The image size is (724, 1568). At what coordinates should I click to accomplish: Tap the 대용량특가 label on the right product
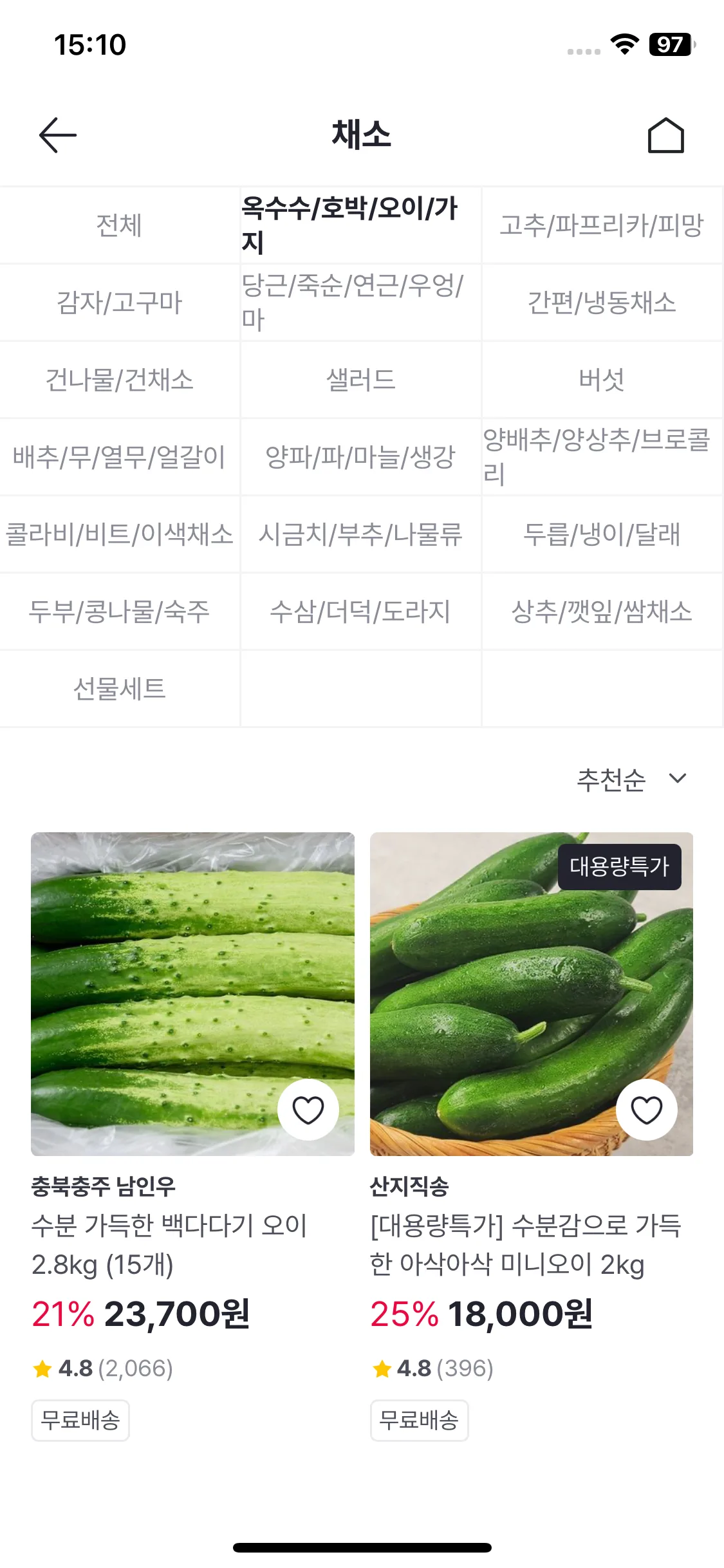coord(620,866)
